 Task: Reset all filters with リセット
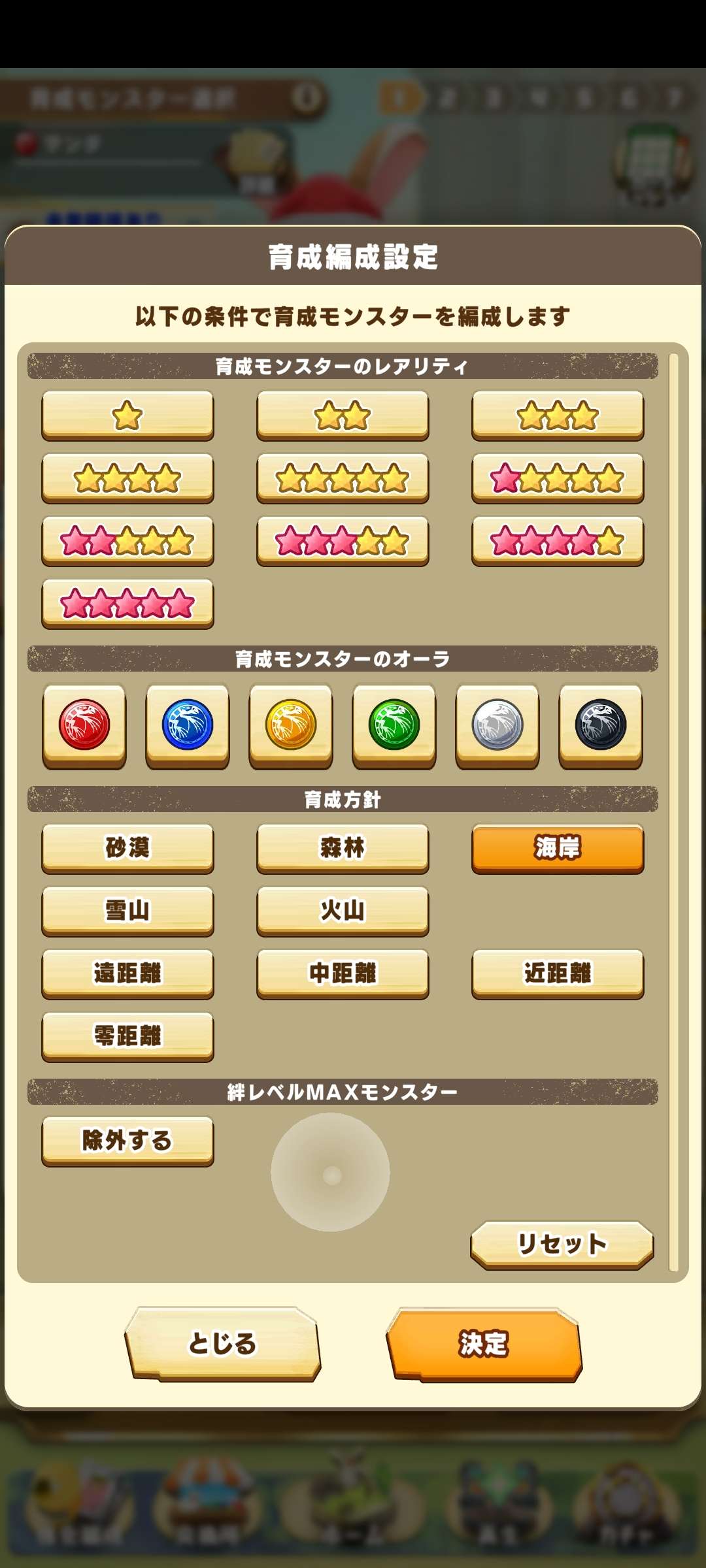point(562,1244)
